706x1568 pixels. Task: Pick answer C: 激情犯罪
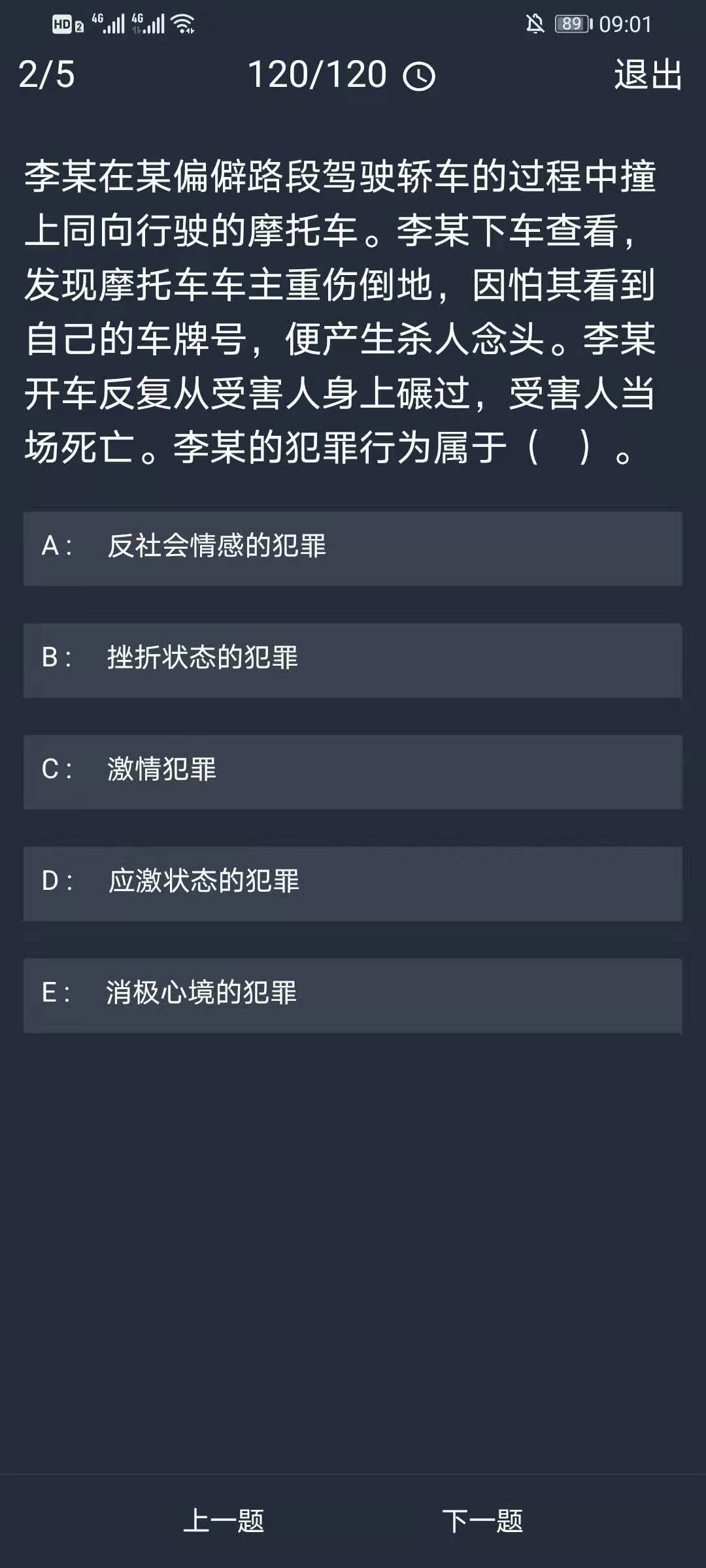click(353, 771)
